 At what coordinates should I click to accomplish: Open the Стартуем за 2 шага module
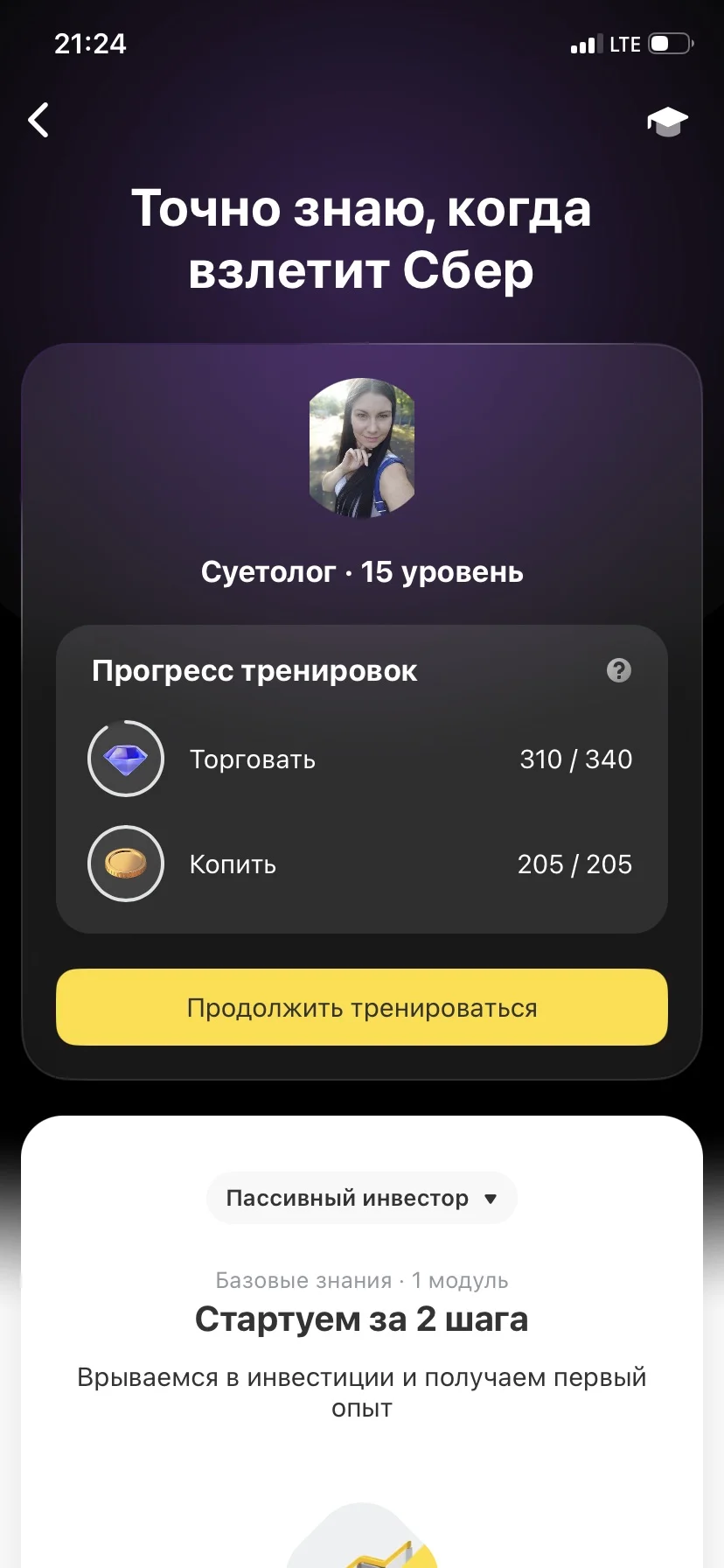point(362,1319)
